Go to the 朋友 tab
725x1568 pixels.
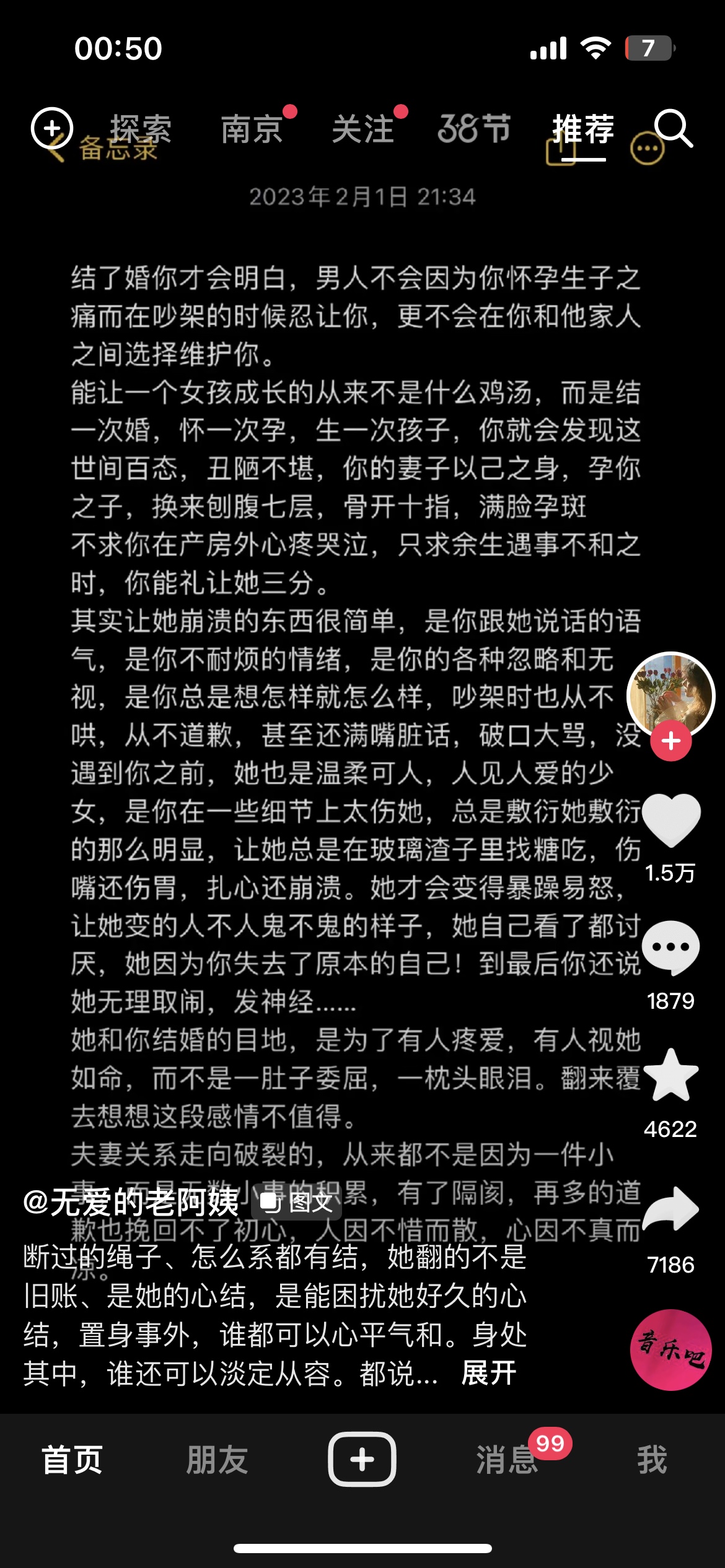coord(217,1460)
